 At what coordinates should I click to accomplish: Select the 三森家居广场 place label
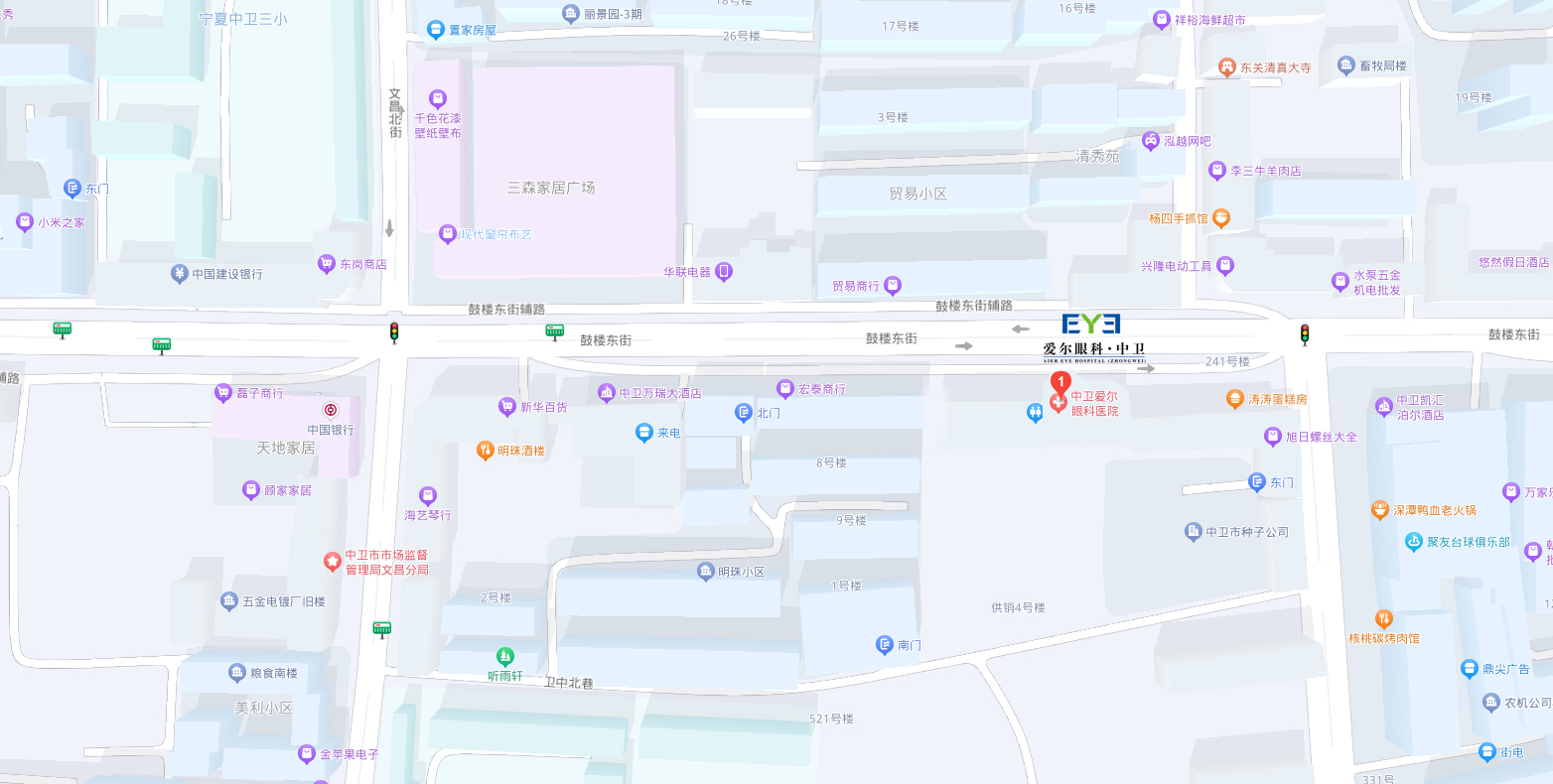click(551, 188)
